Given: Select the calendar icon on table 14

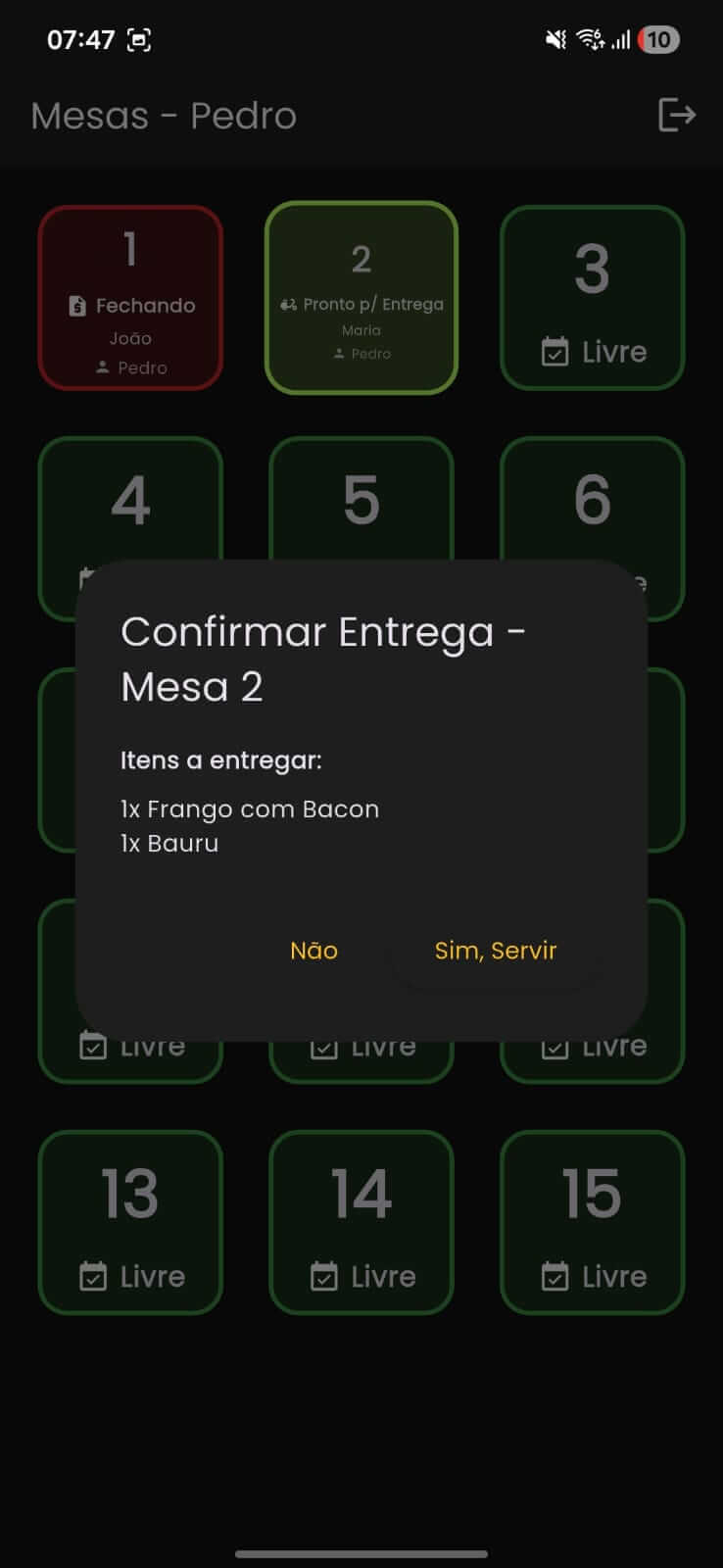Looking at the screenshot, I should pos(323,1276).
